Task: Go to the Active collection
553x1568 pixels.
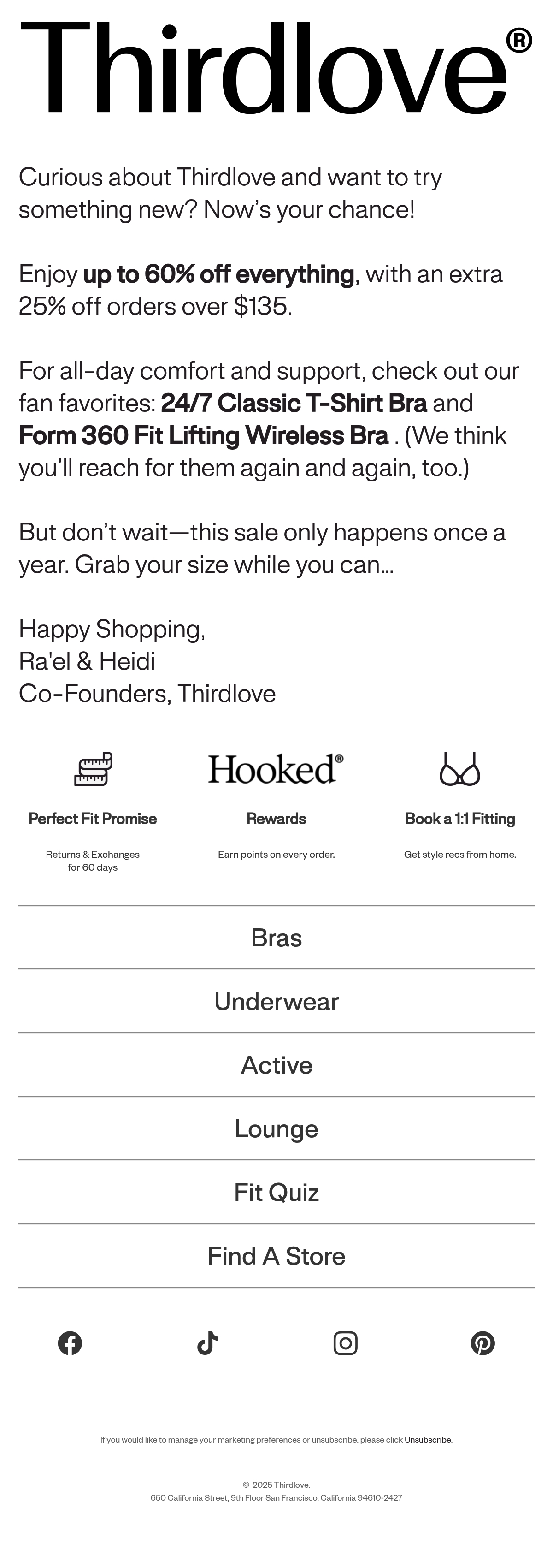Action: 276,1064
